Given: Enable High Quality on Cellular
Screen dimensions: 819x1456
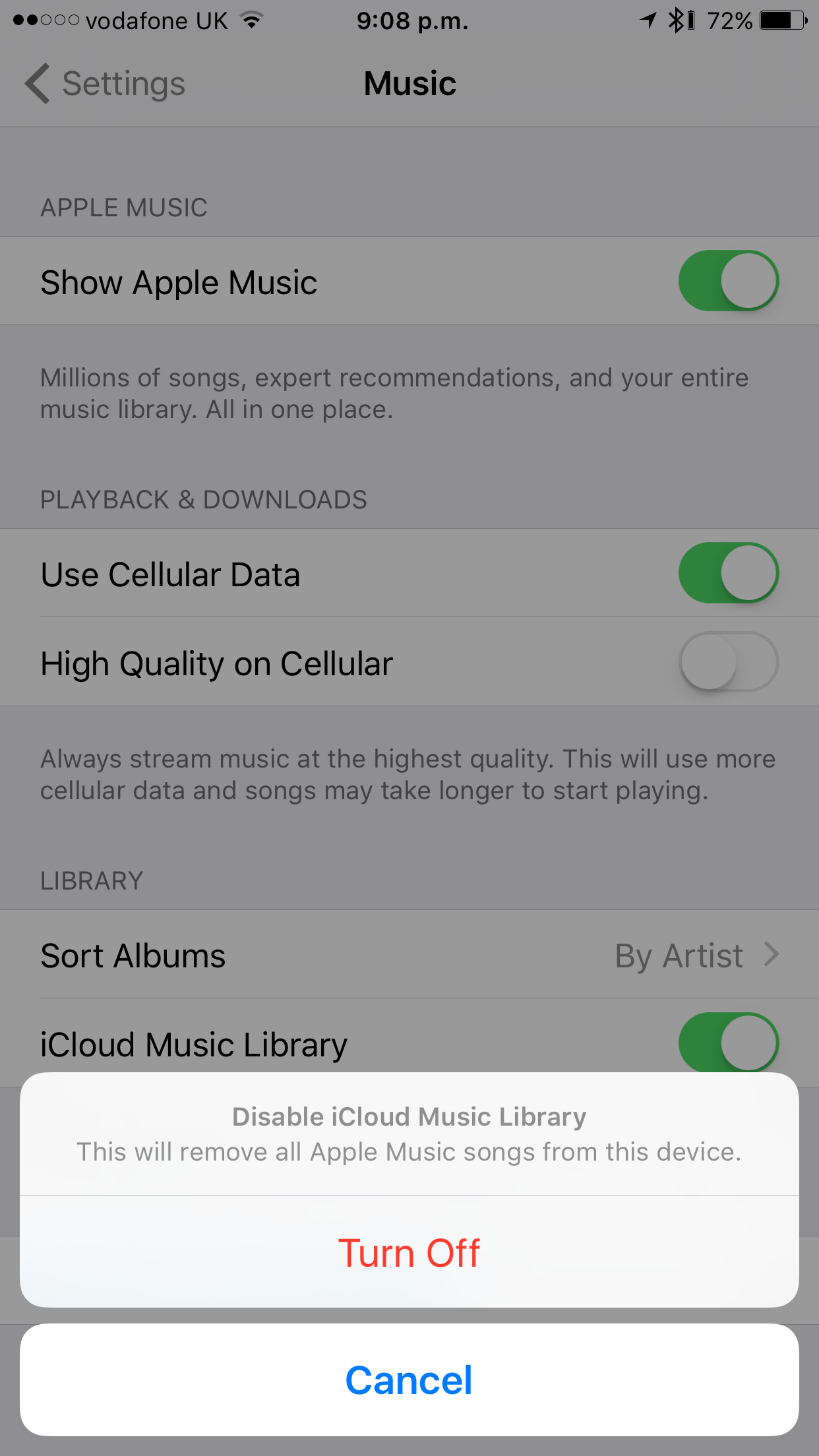Looking at the screenshot, I should [x=729, y=661].
